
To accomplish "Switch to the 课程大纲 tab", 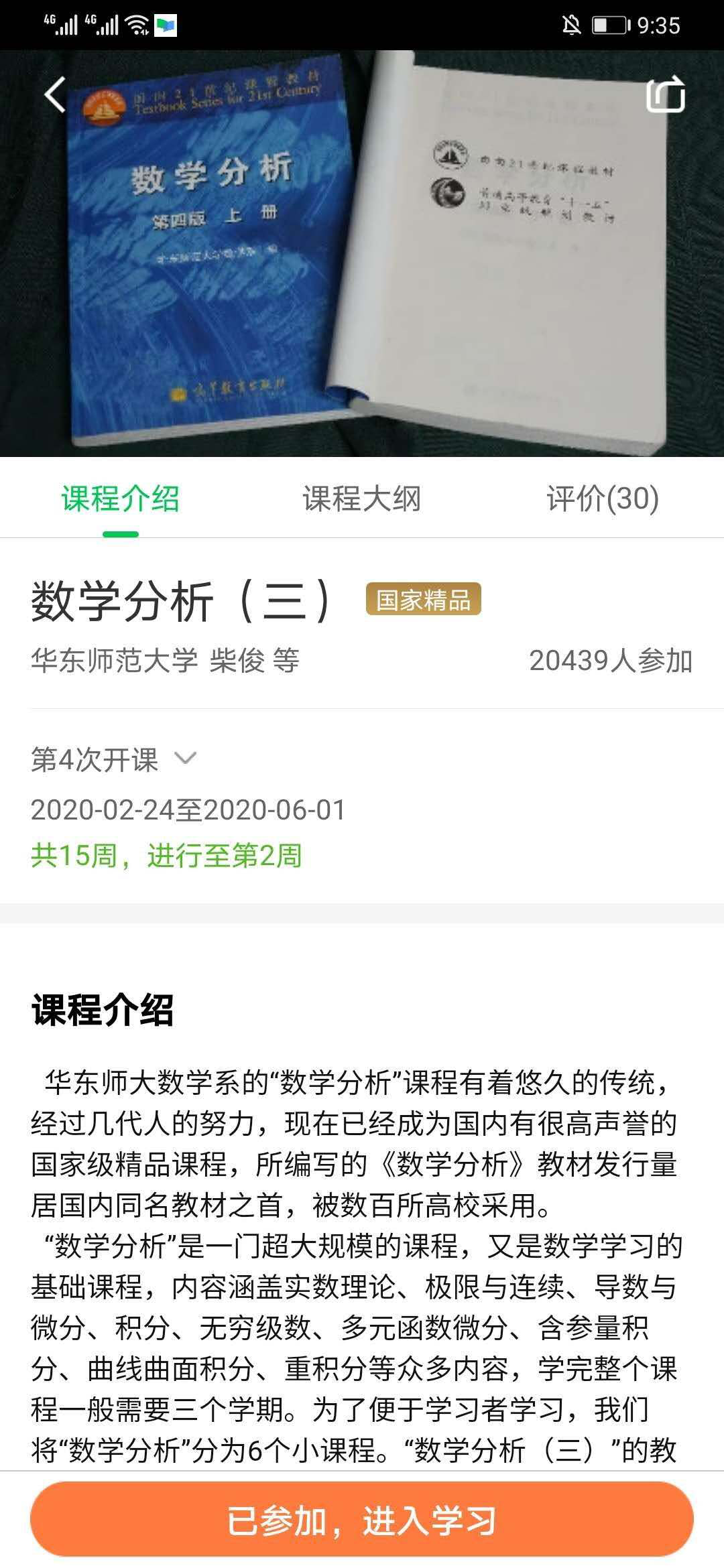I will point(361,499).
